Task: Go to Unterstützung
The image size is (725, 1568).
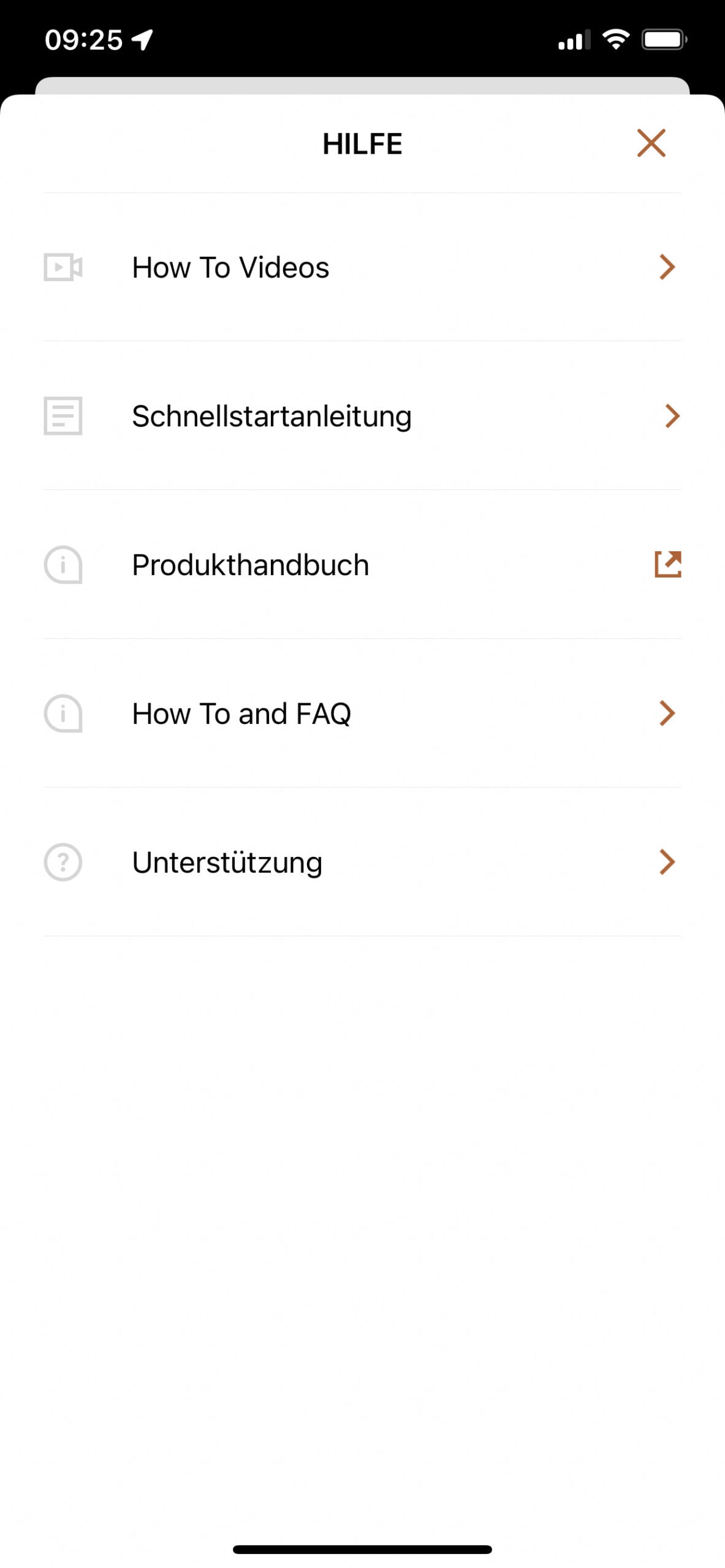Action: 362,862
